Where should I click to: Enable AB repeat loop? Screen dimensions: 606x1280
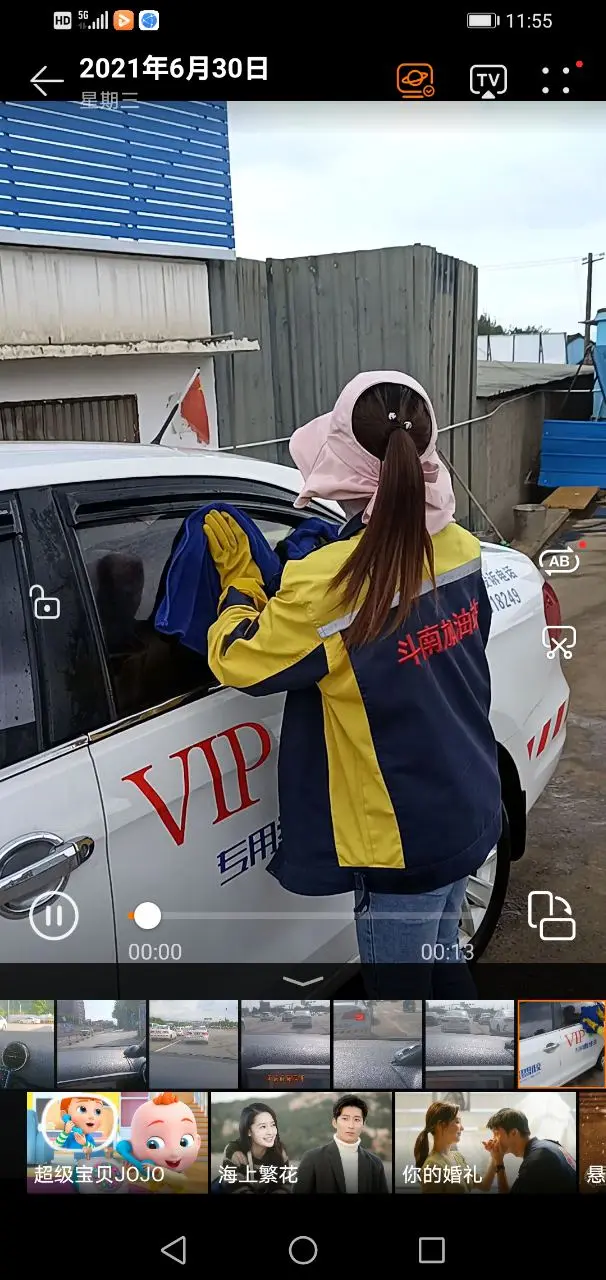559,561
